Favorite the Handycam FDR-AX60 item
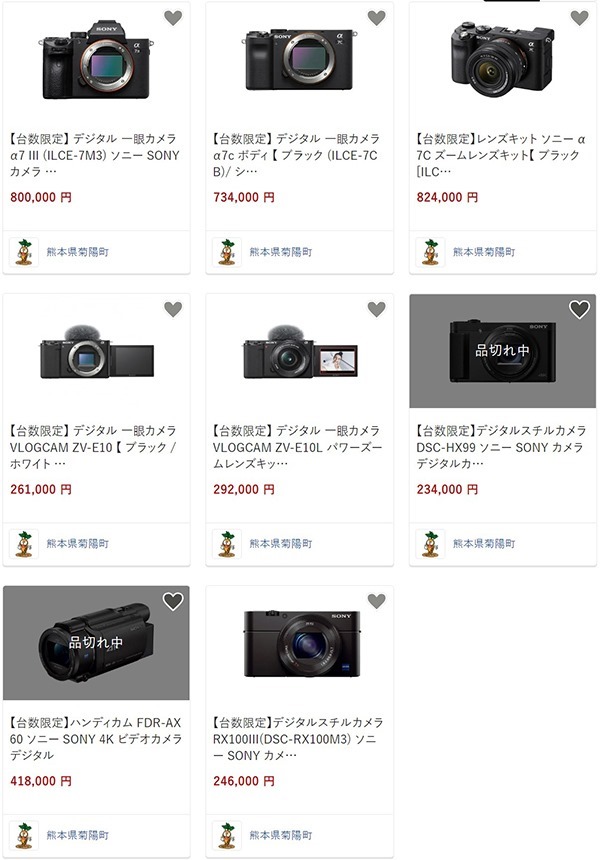The image size is (600, 860). (x=173, y=601)
